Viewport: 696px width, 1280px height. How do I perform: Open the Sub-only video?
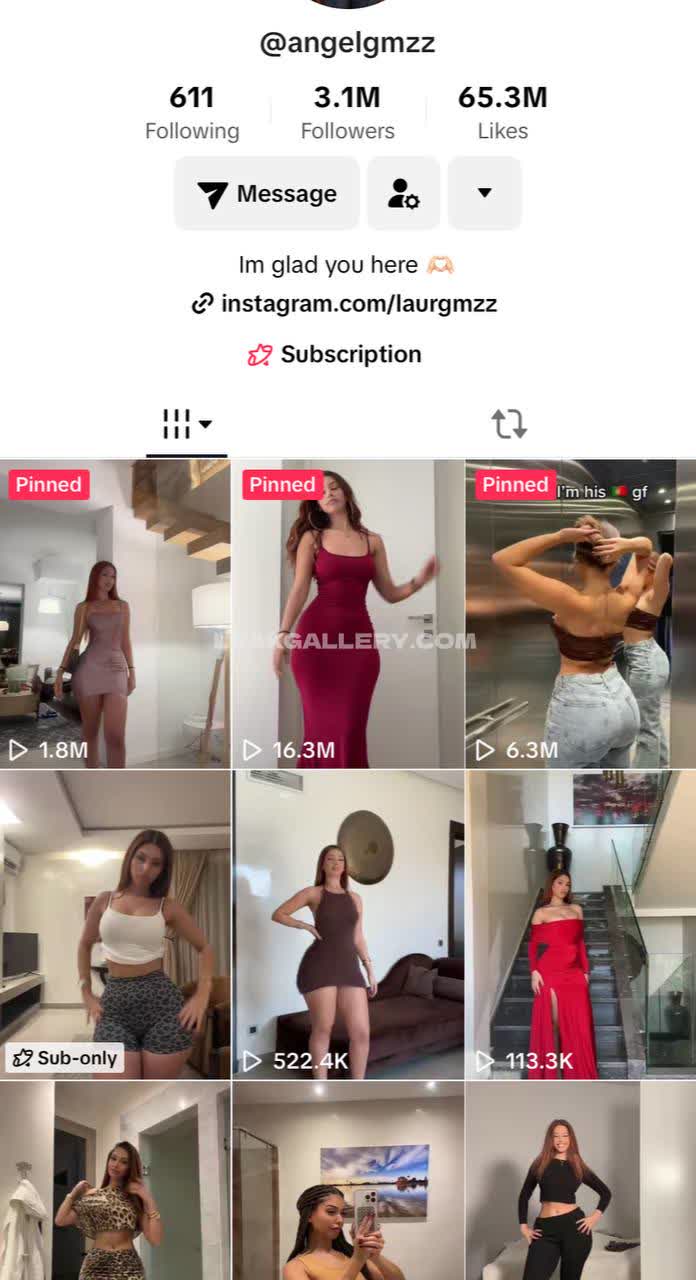(x=115, y=925)
